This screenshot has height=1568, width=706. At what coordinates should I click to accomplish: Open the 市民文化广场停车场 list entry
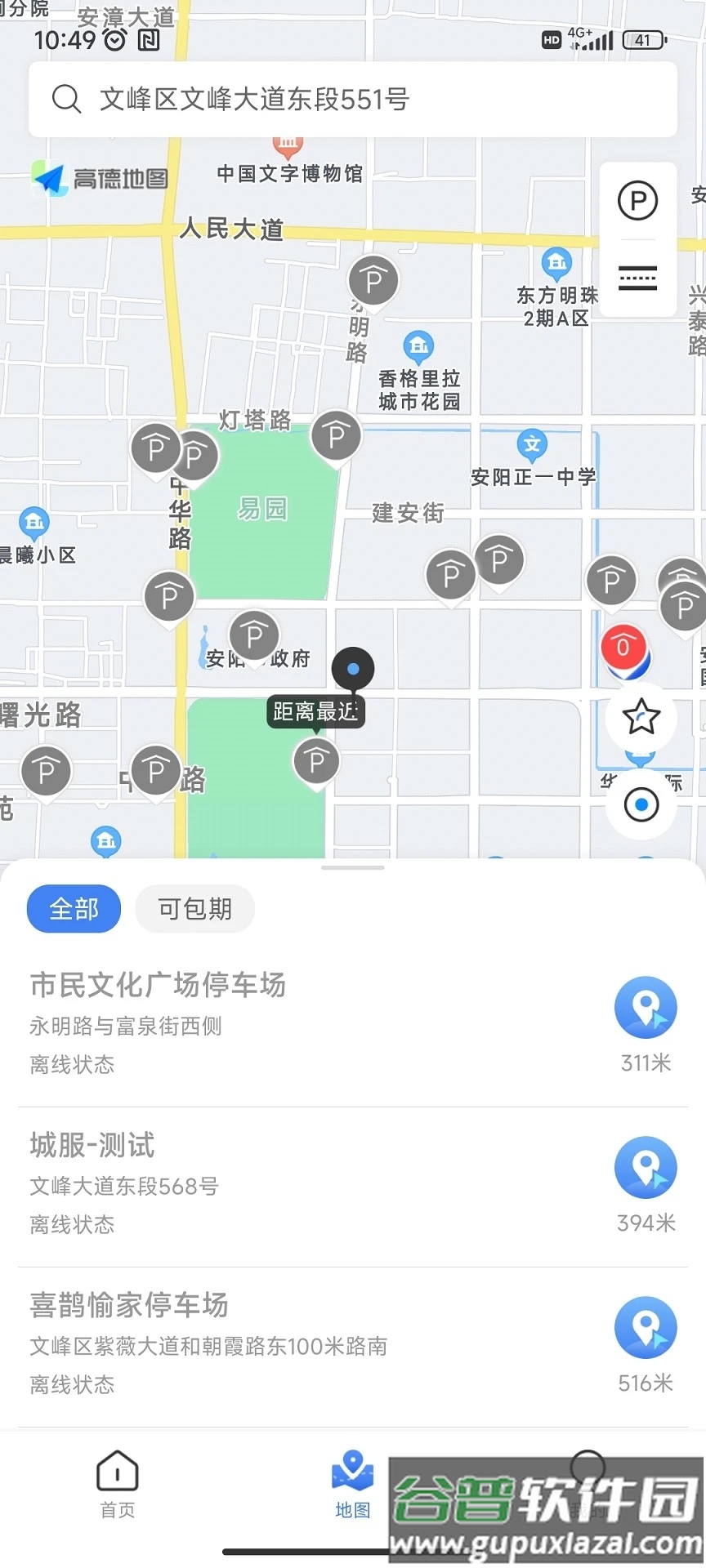point(158,987)
